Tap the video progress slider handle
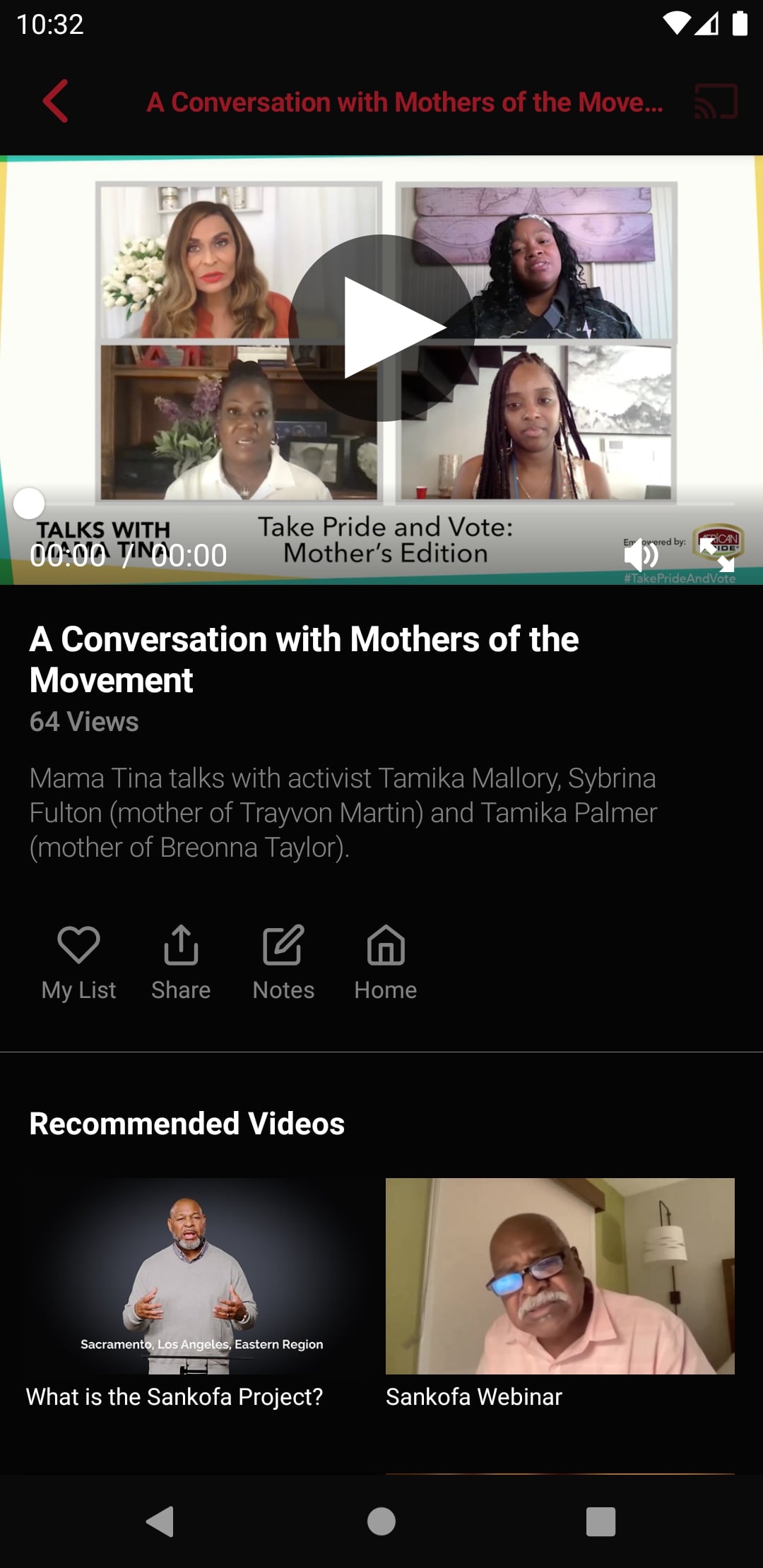Screen dimensions: 763x1568 29,503
